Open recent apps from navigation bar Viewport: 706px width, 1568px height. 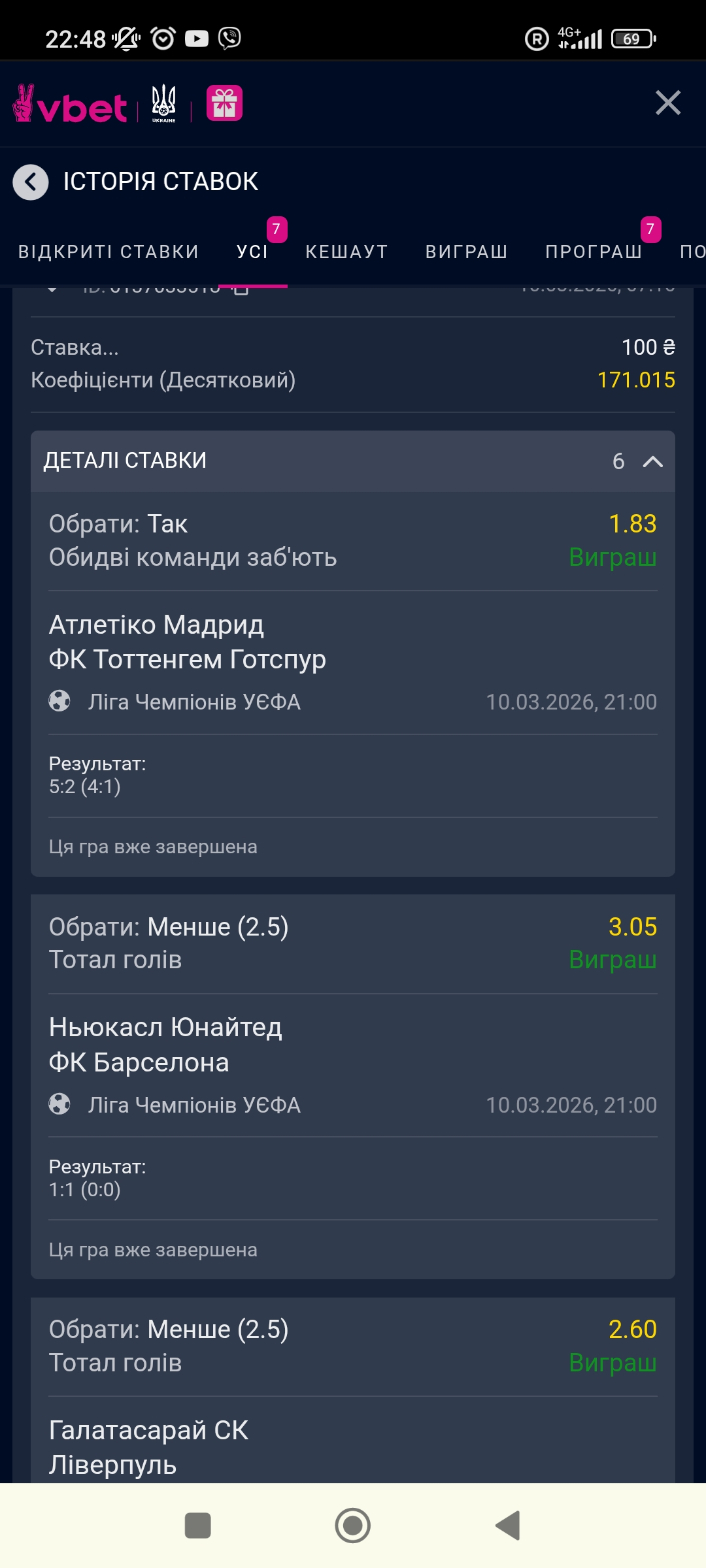pyautogui.click(x=198, y=1526)
